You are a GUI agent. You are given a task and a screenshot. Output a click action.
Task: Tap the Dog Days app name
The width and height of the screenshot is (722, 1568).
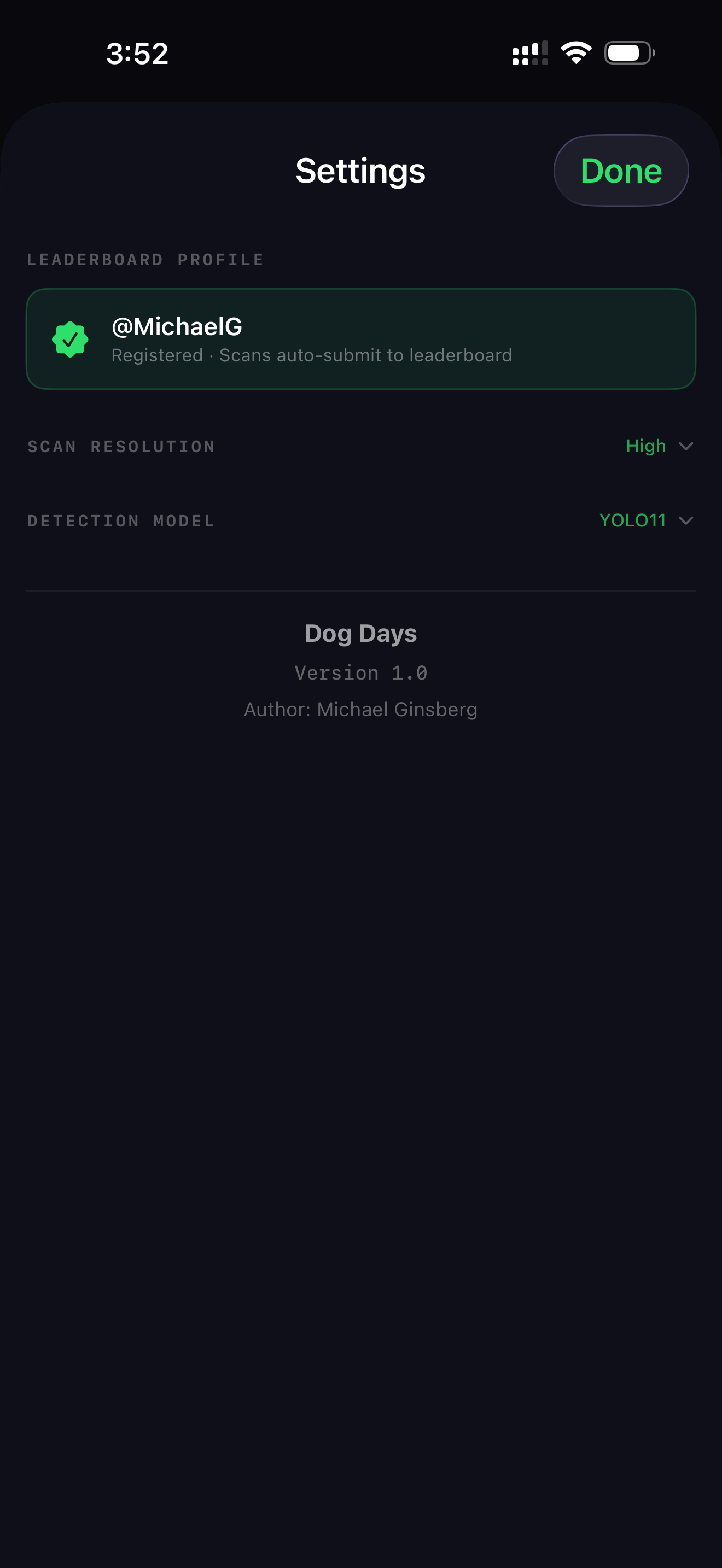click(x=361, y=633)
